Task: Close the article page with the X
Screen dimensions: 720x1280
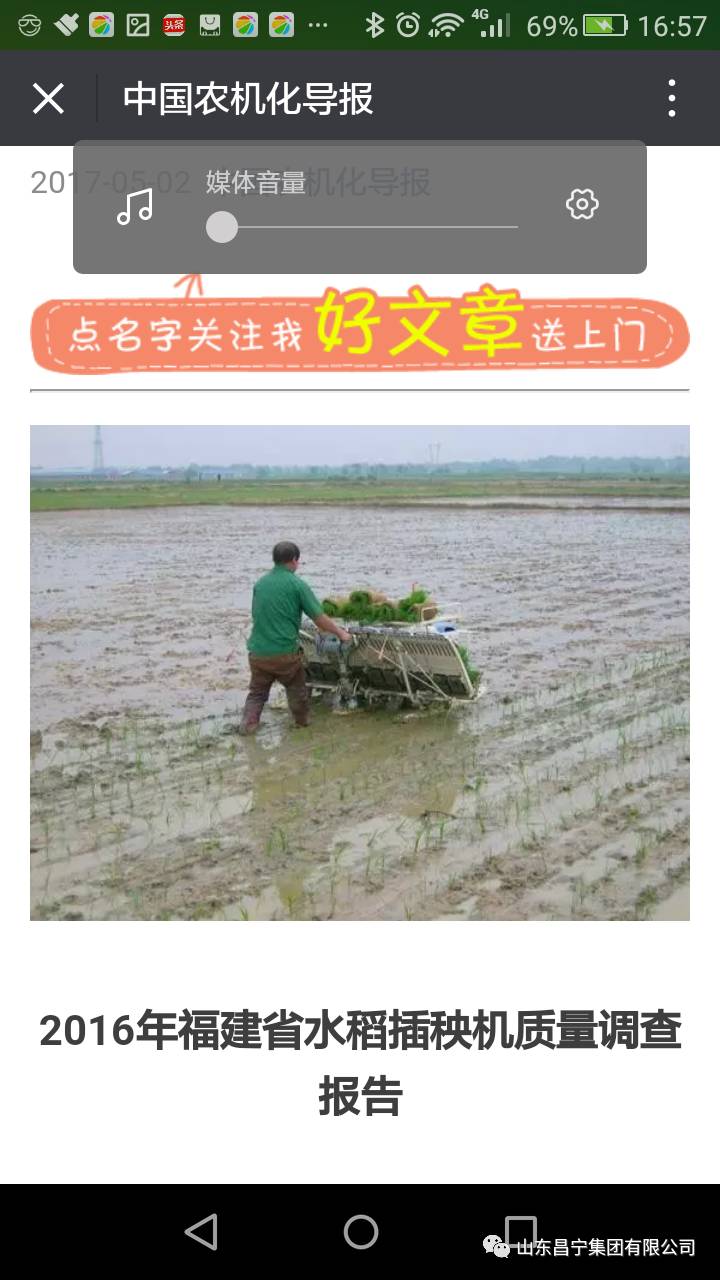Action: click(48, 99)
